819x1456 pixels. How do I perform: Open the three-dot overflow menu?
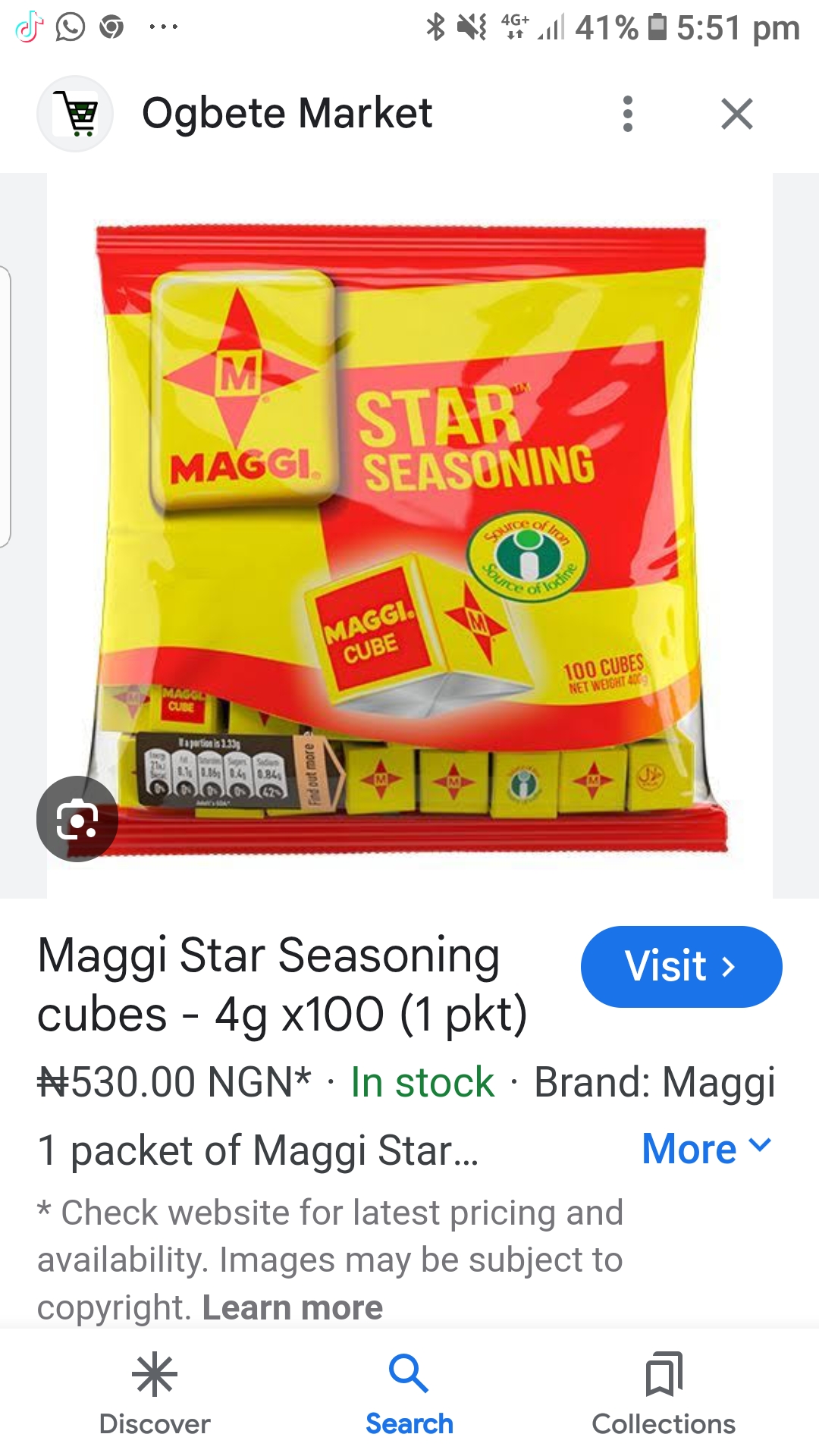coord(627,114)
